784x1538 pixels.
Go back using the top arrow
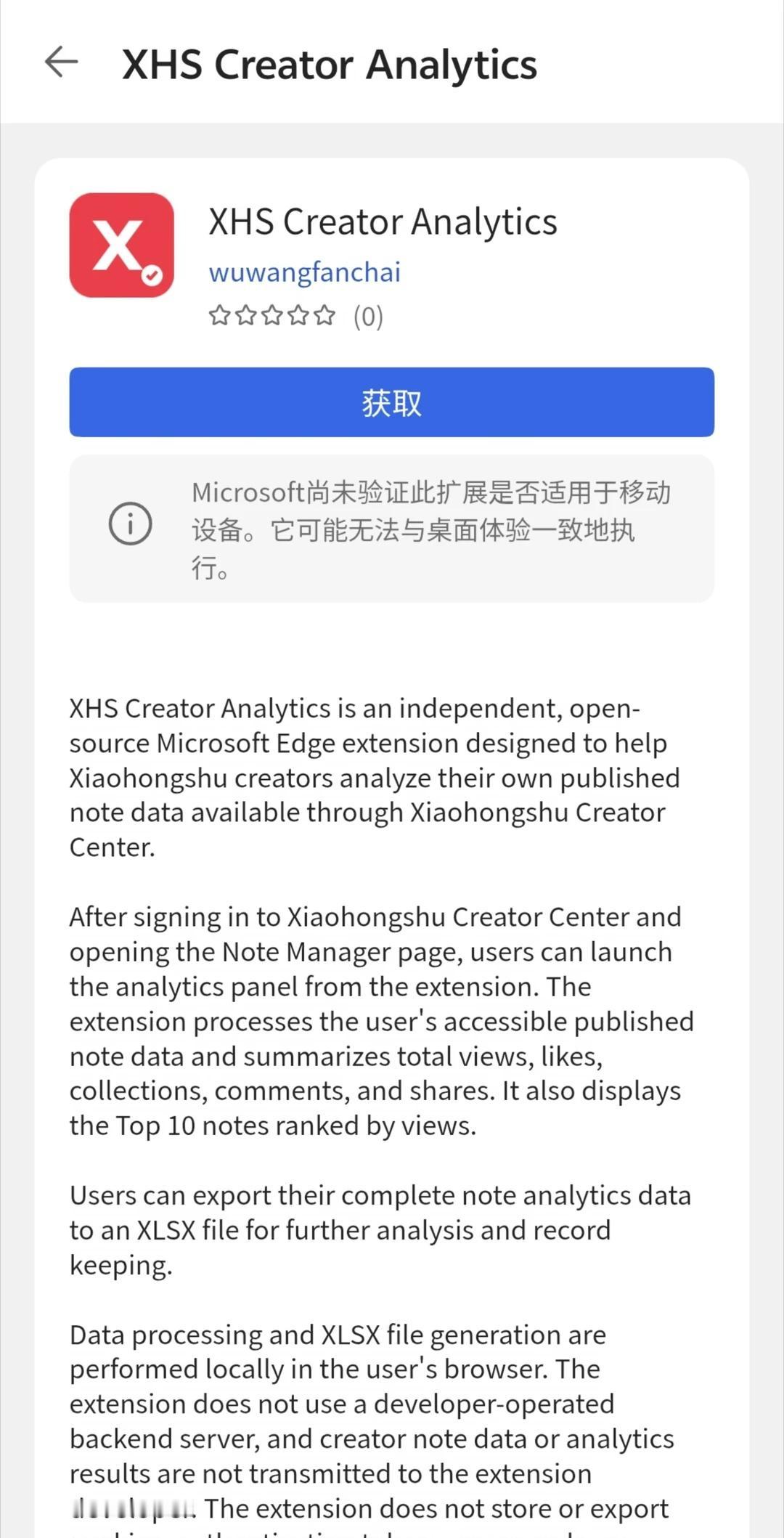[62, 62]
